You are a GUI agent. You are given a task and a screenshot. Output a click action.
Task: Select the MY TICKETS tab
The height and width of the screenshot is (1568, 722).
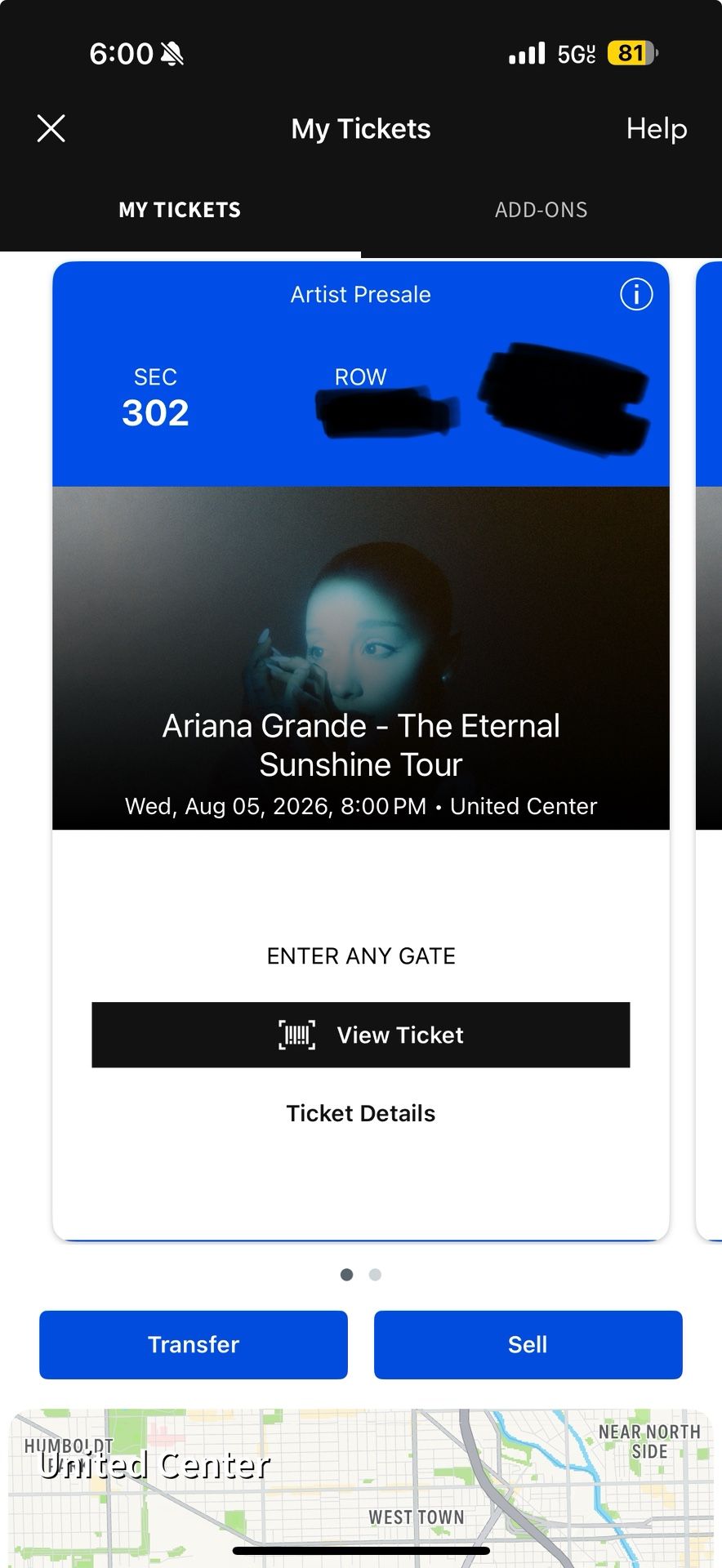click(x=180, y=210)
